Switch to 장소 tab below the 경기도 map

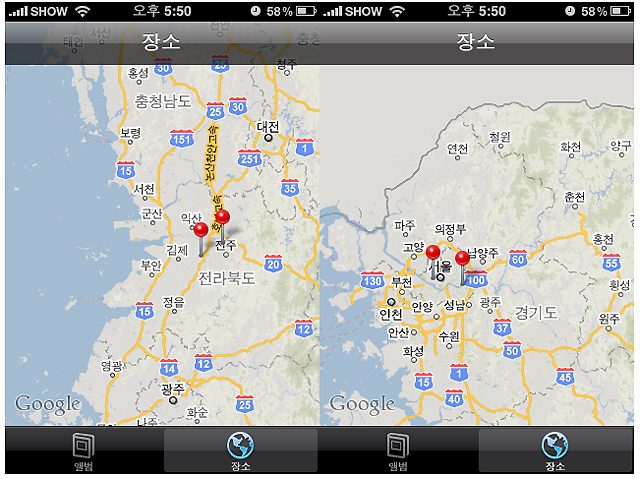555,450
